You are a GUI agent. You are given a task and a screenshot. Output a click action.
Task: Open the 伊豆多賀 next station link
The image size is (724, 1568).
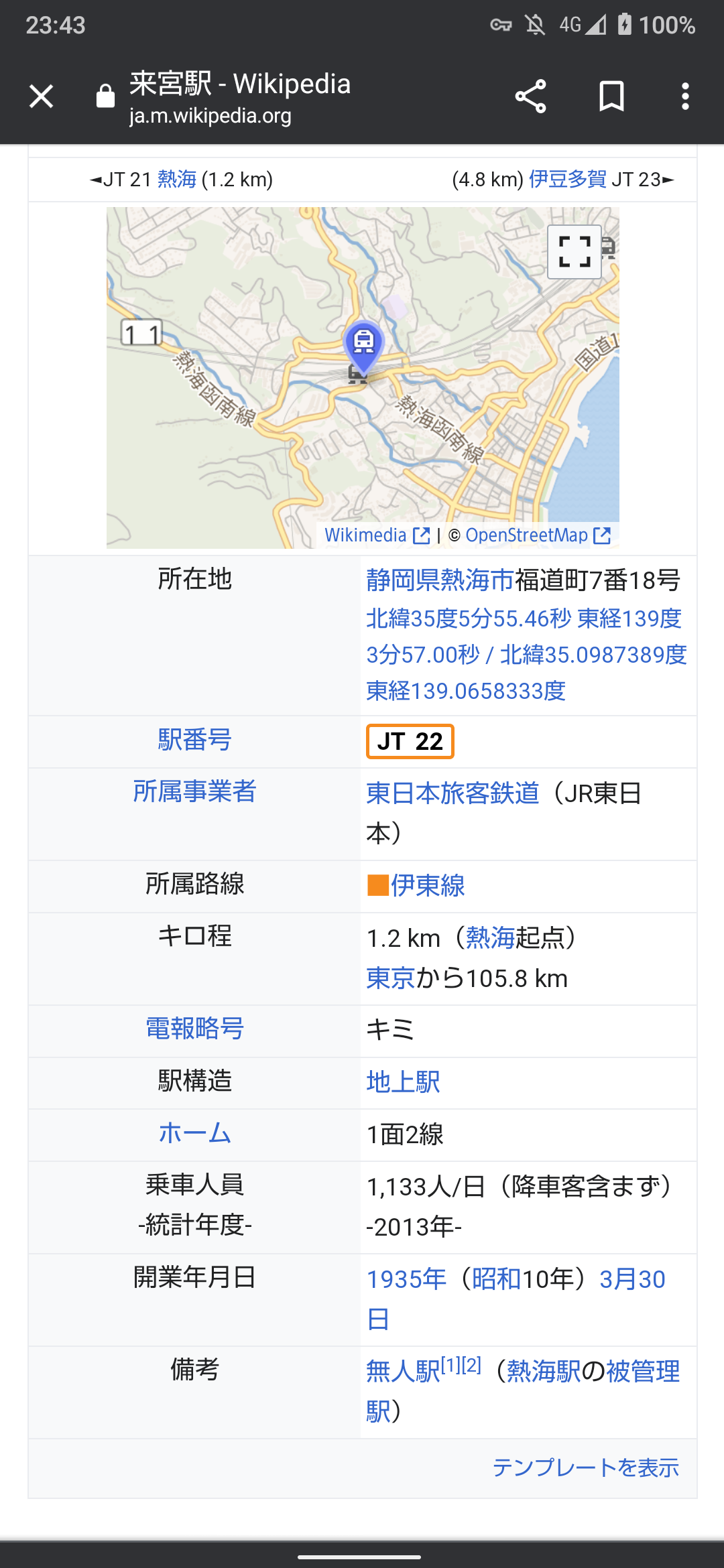[567, 180]
